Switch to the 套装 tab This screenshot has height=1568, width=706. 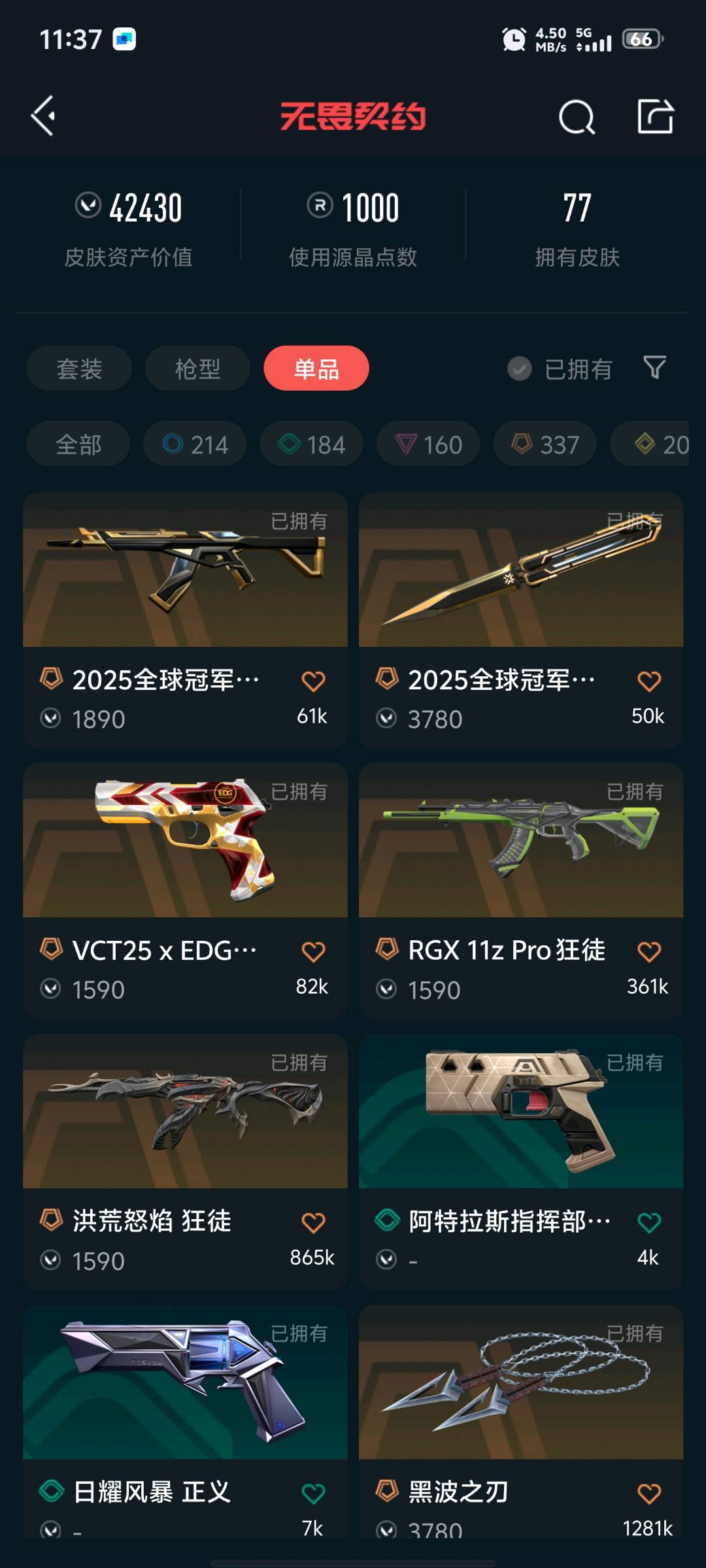[79, 368]
